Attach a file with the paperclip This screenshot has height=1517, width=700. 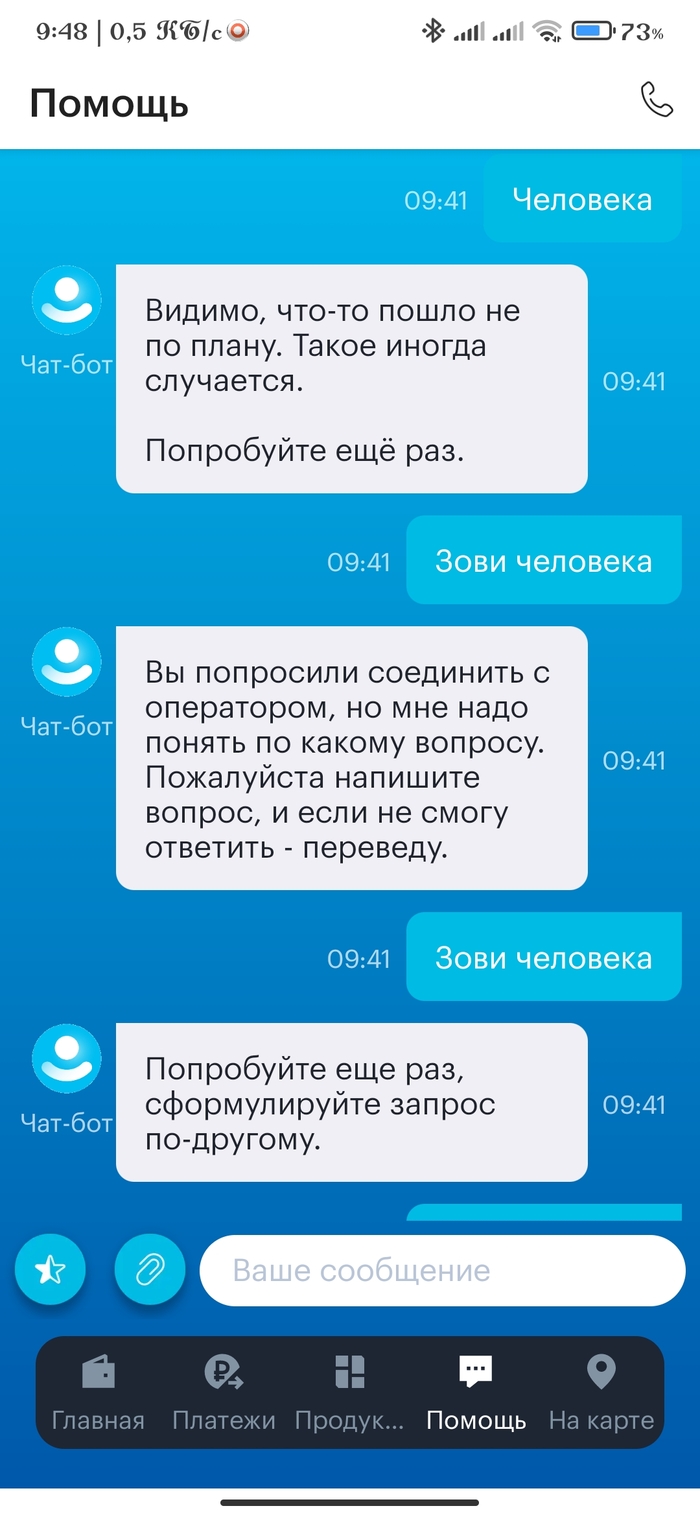click(x=150, y=1270)
